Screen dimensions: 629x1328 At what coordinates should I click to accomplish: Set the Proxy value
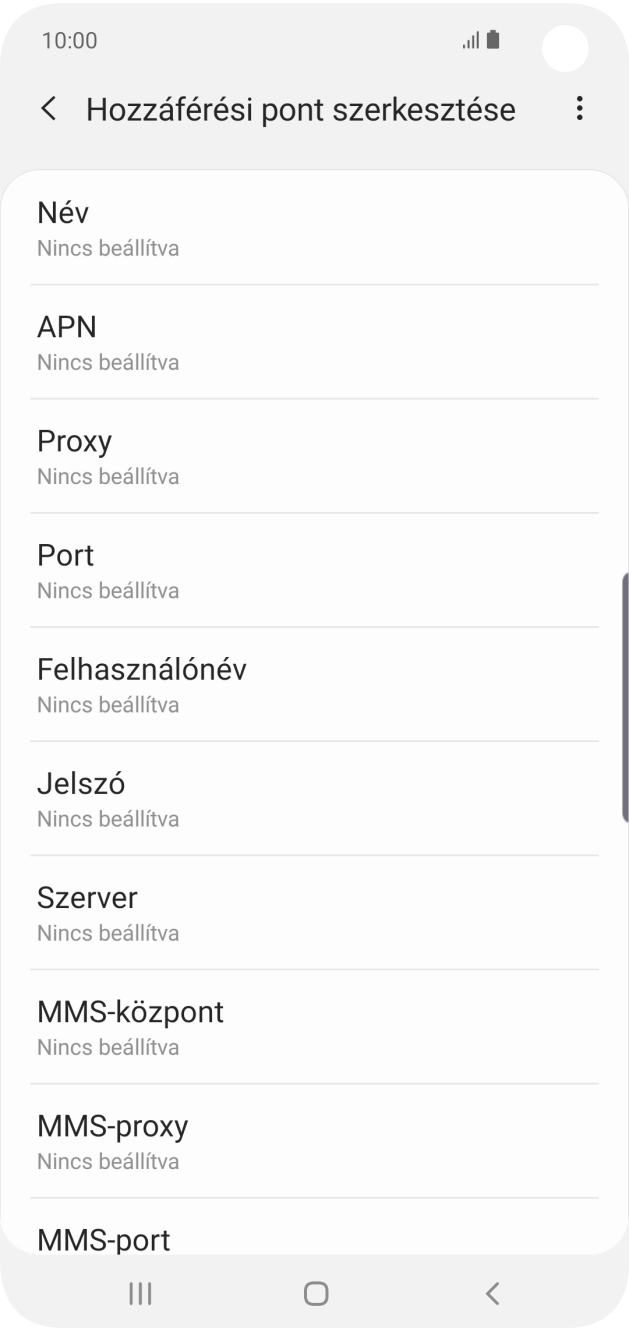pyautogui.click(x=314, y=457)
